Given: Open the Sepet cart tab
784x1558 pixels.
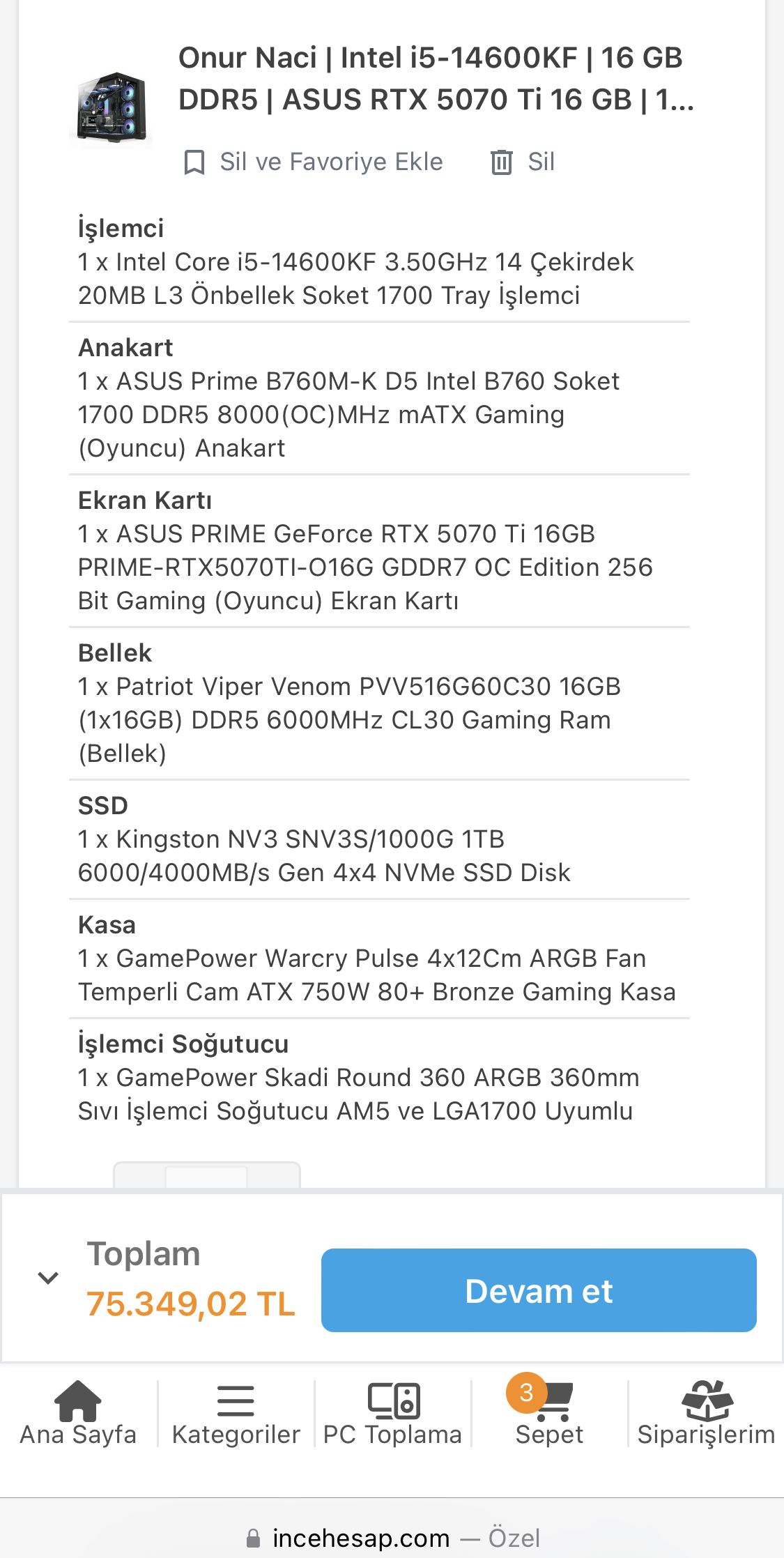Looking at the screenshot, I should [x=549, y=1412].
